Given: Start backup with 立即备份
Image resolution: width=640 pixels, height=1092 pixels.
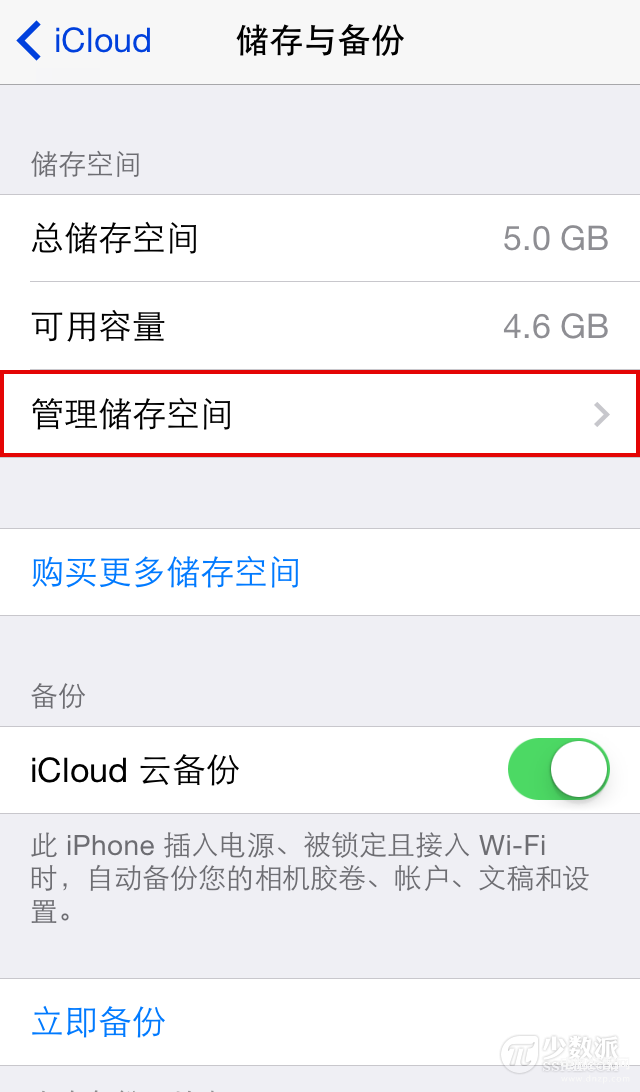Looking at the screenshot, I should 98,1021.
